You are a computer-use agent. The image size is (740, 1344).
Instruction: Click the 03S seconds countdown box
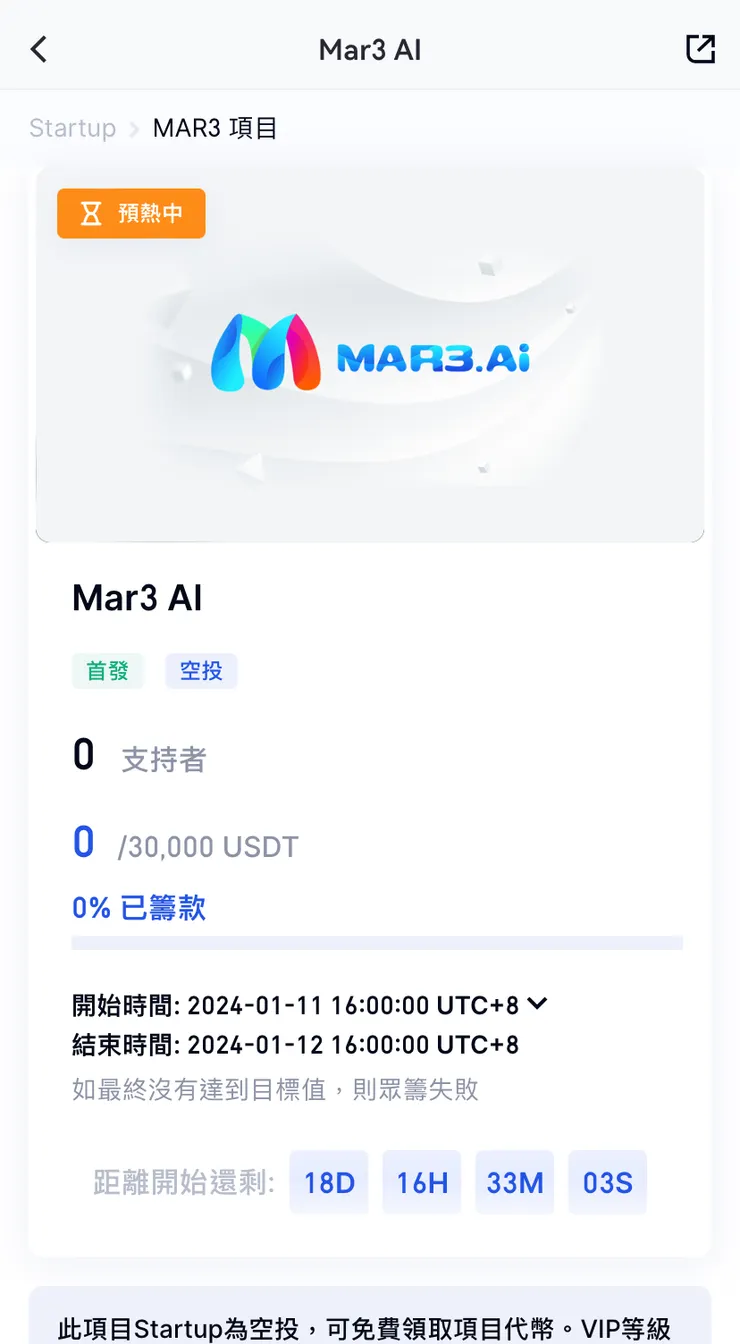click(607, 1182)
